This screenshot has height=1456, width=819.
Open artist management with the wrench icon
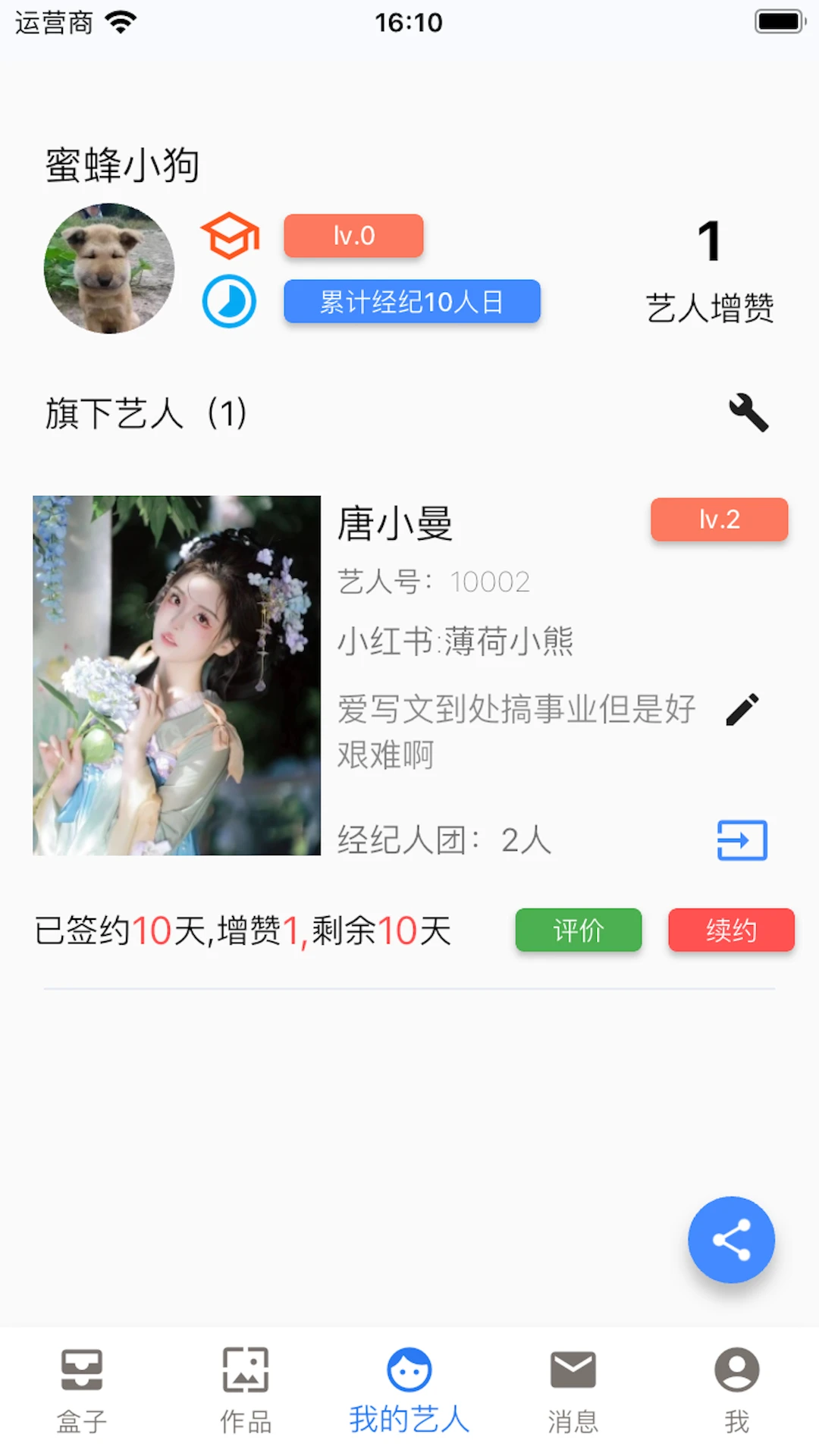747,414
